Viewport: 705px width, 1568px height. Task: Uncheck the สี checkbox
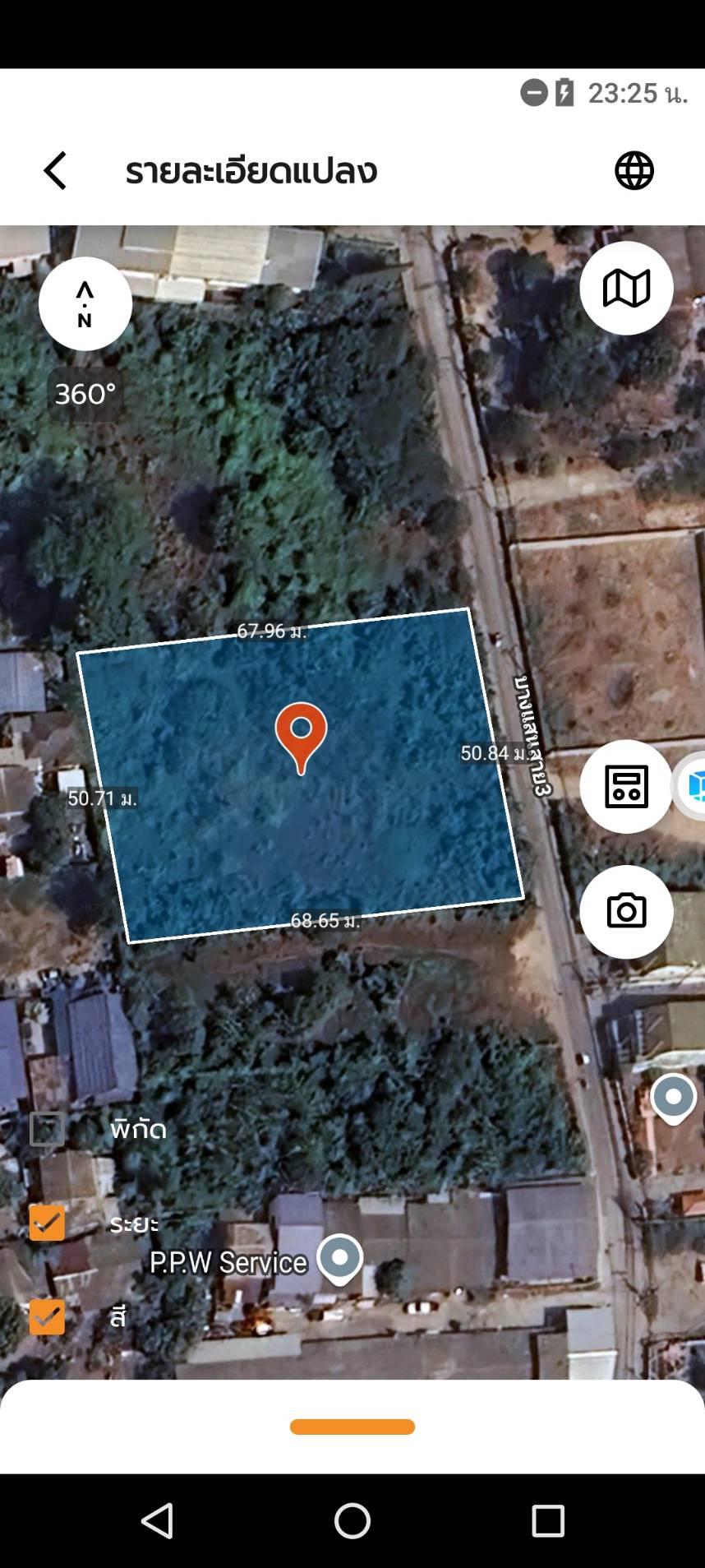point(47,1316)
